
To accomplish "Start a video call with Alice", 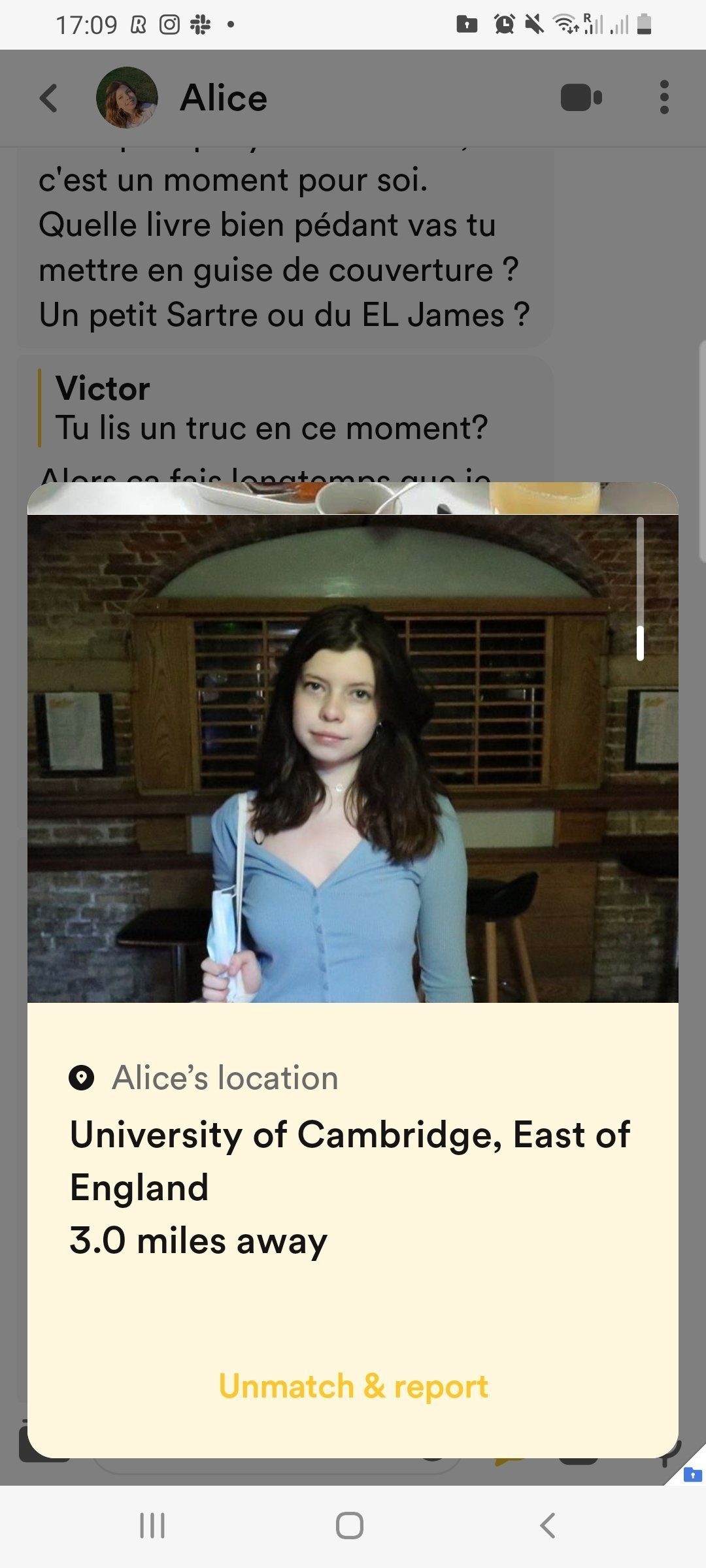I will click(x=581, y=98).
